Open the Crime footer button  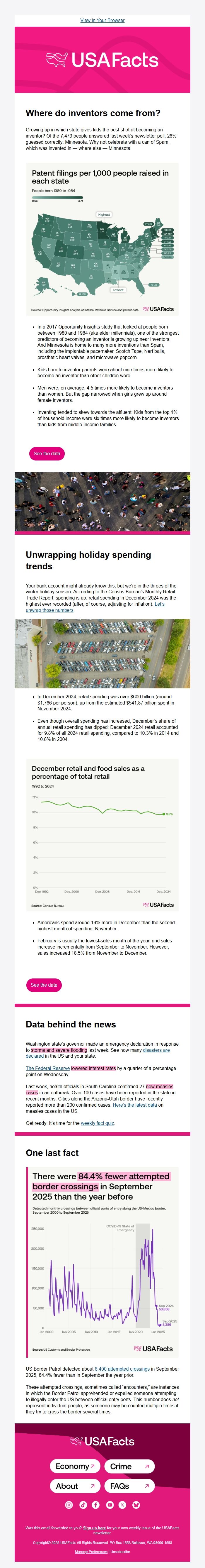tap(129, 1466)
